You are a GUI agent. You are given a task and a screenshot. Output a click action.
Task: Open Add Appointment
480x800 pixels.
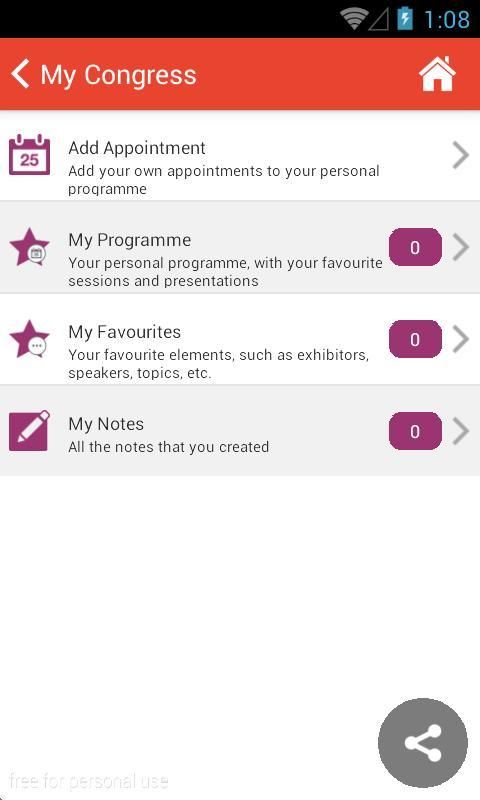pyautogui.click(x=240, y=156)
